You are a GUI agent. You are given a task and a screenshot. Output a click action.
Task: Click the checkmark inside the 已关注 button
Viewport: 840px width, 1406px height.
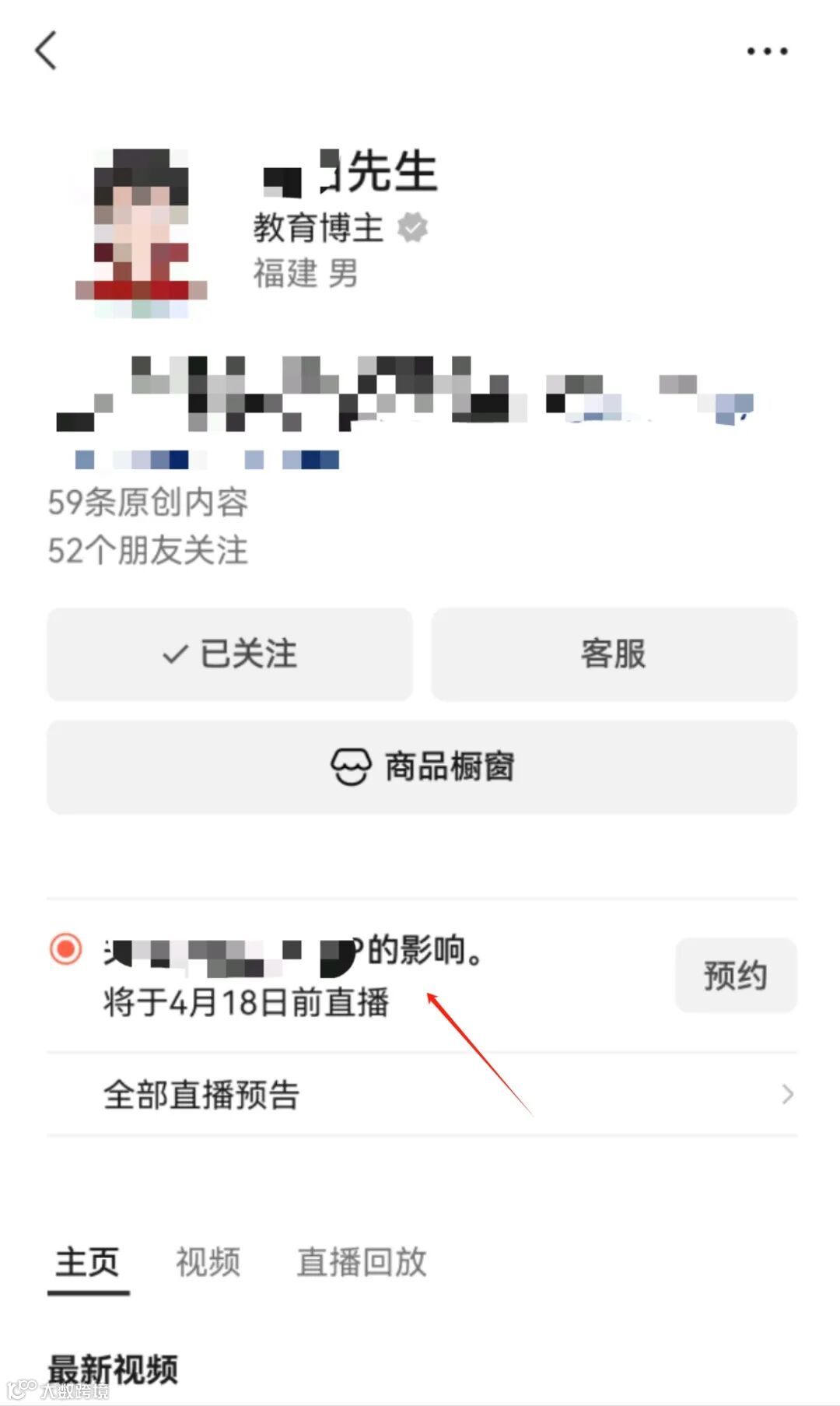174,654
